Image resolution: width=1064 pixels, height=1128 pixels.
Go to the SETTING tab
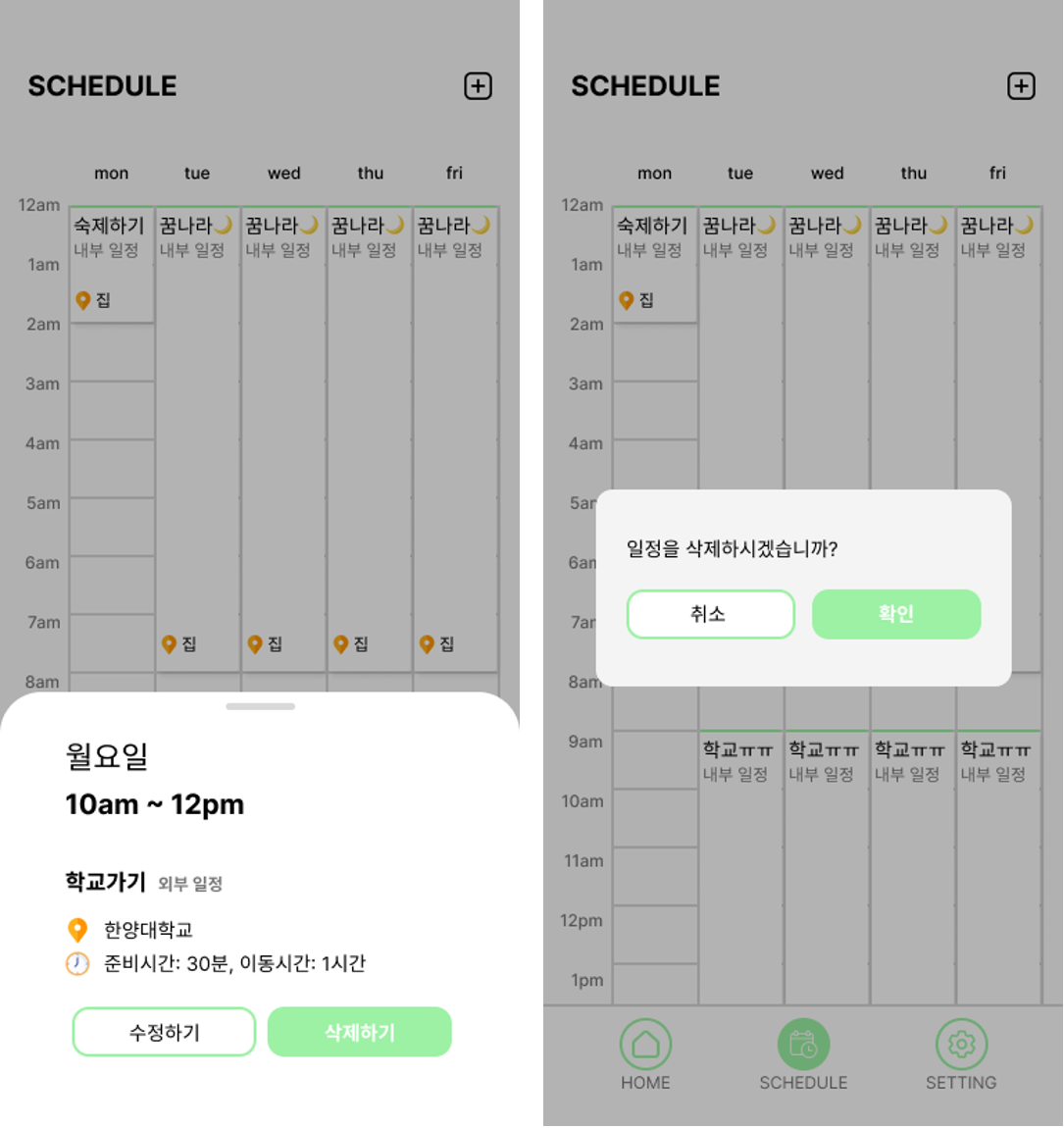[x=961, y=1054]
